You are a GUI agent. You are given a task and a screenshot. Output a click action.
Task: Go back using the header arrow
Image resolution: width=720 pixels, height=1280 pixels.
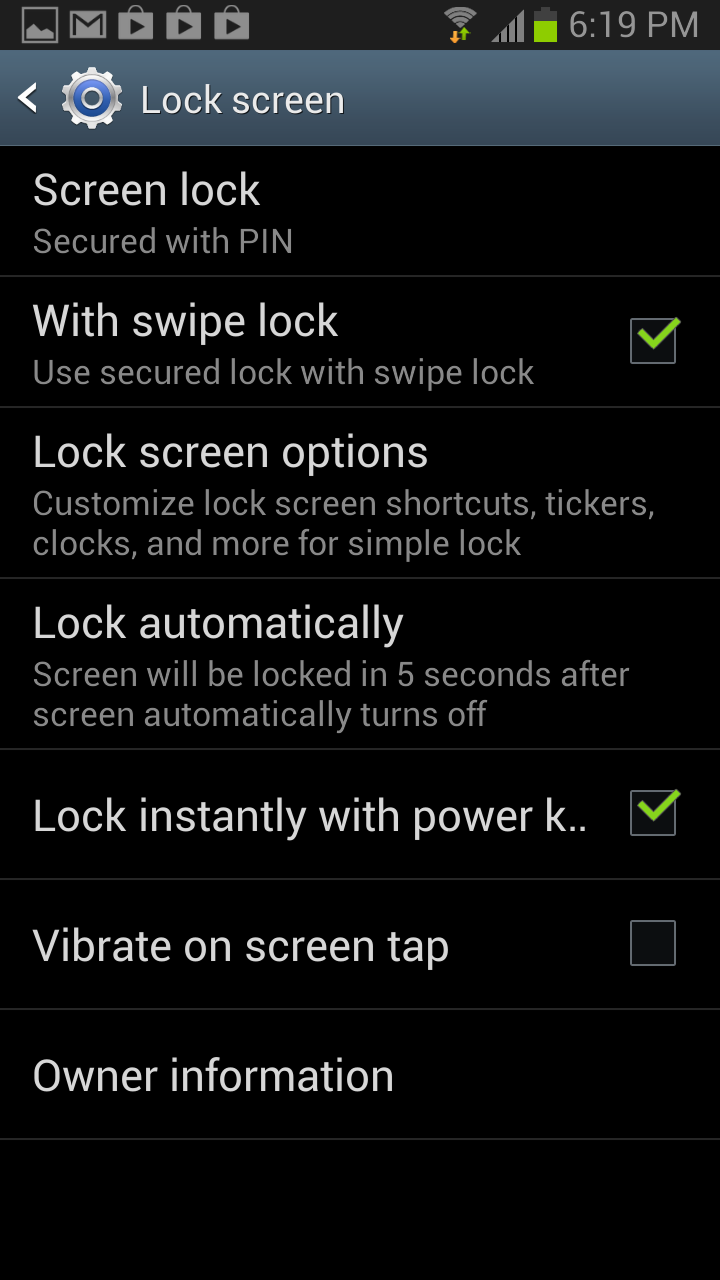point(28,98)
